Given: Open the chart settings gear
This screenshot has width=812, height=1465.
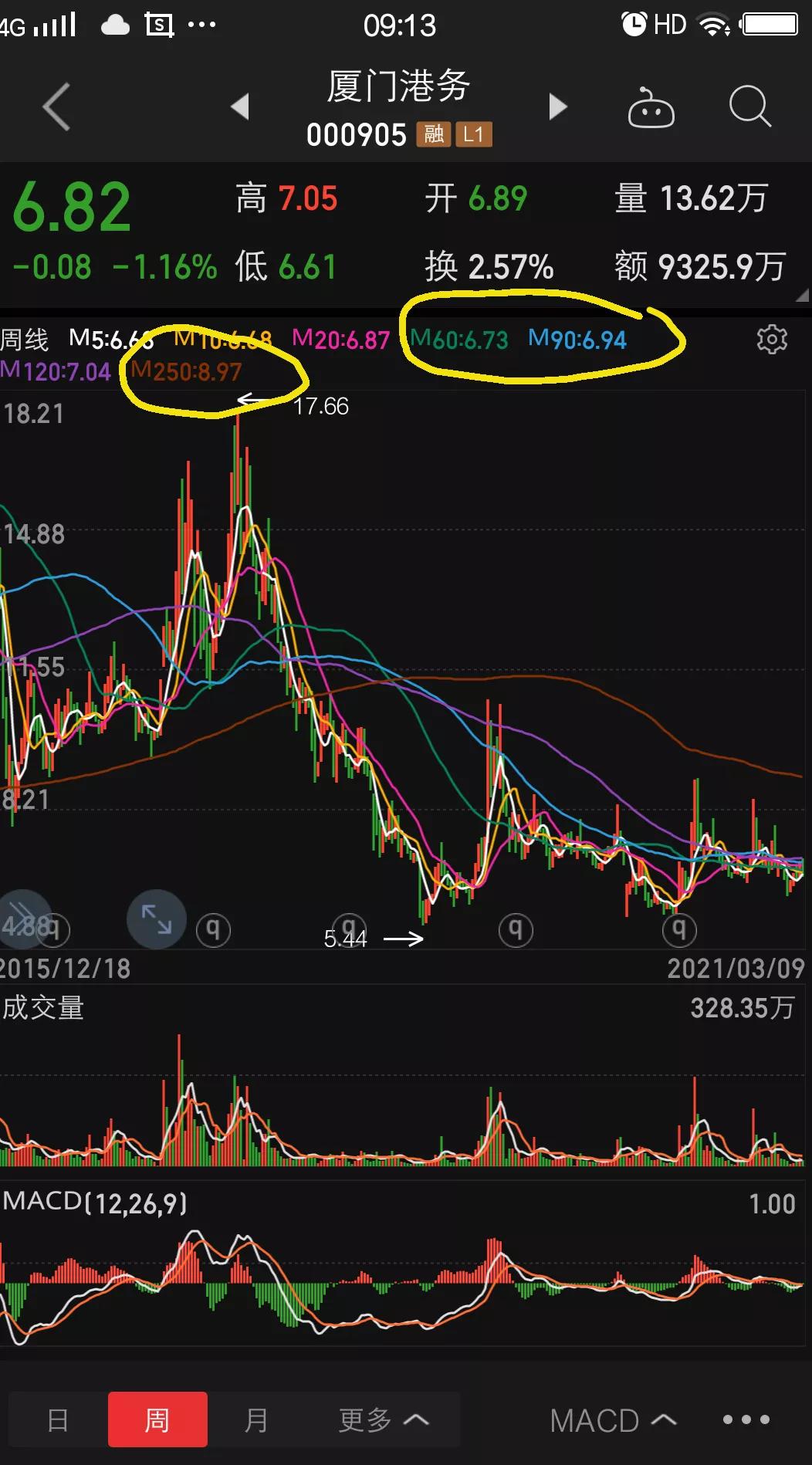Looking at the screenshot, I should [x=770, y=340].
